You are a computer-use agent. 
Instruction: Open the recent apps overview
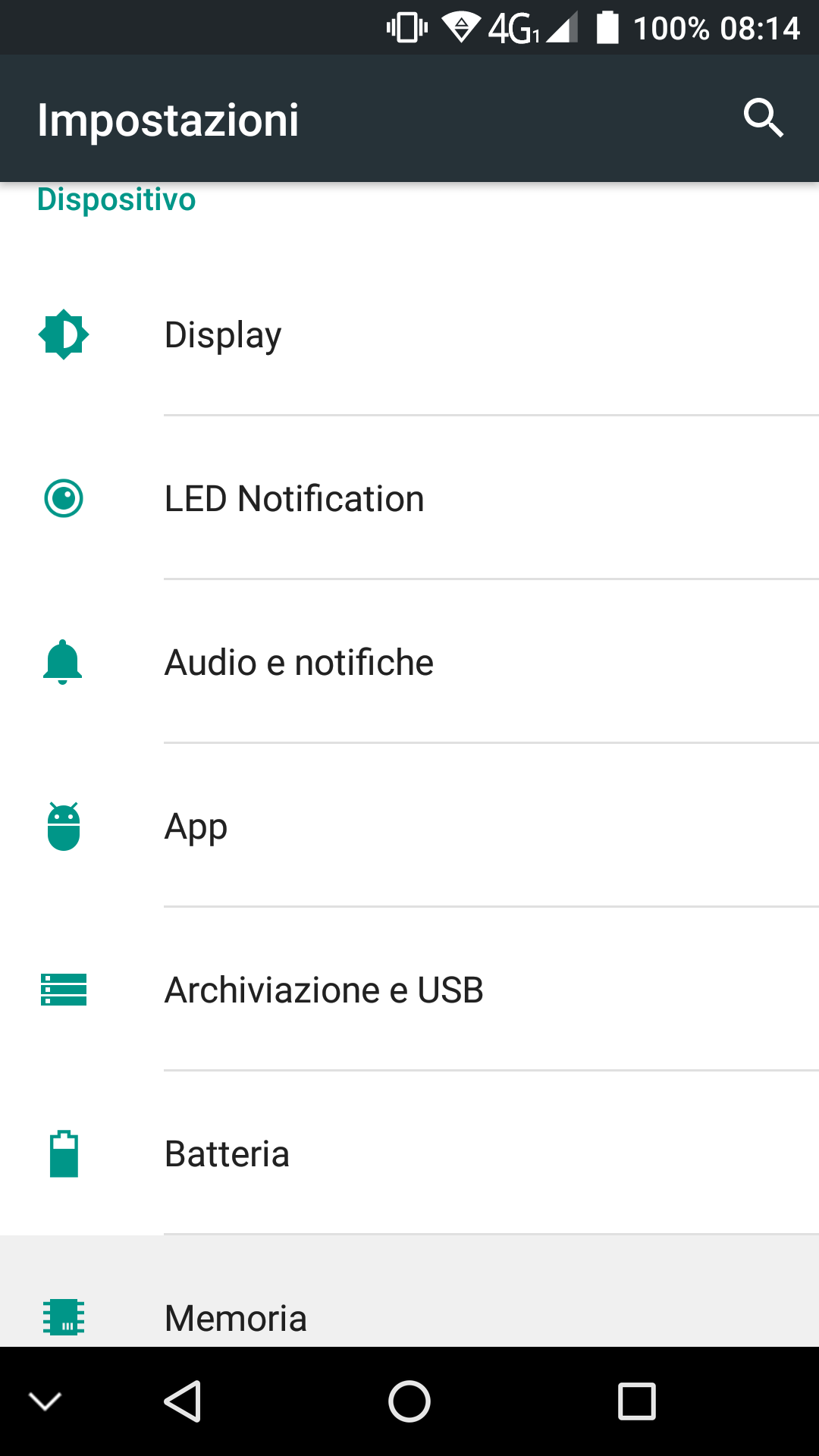637,1401
